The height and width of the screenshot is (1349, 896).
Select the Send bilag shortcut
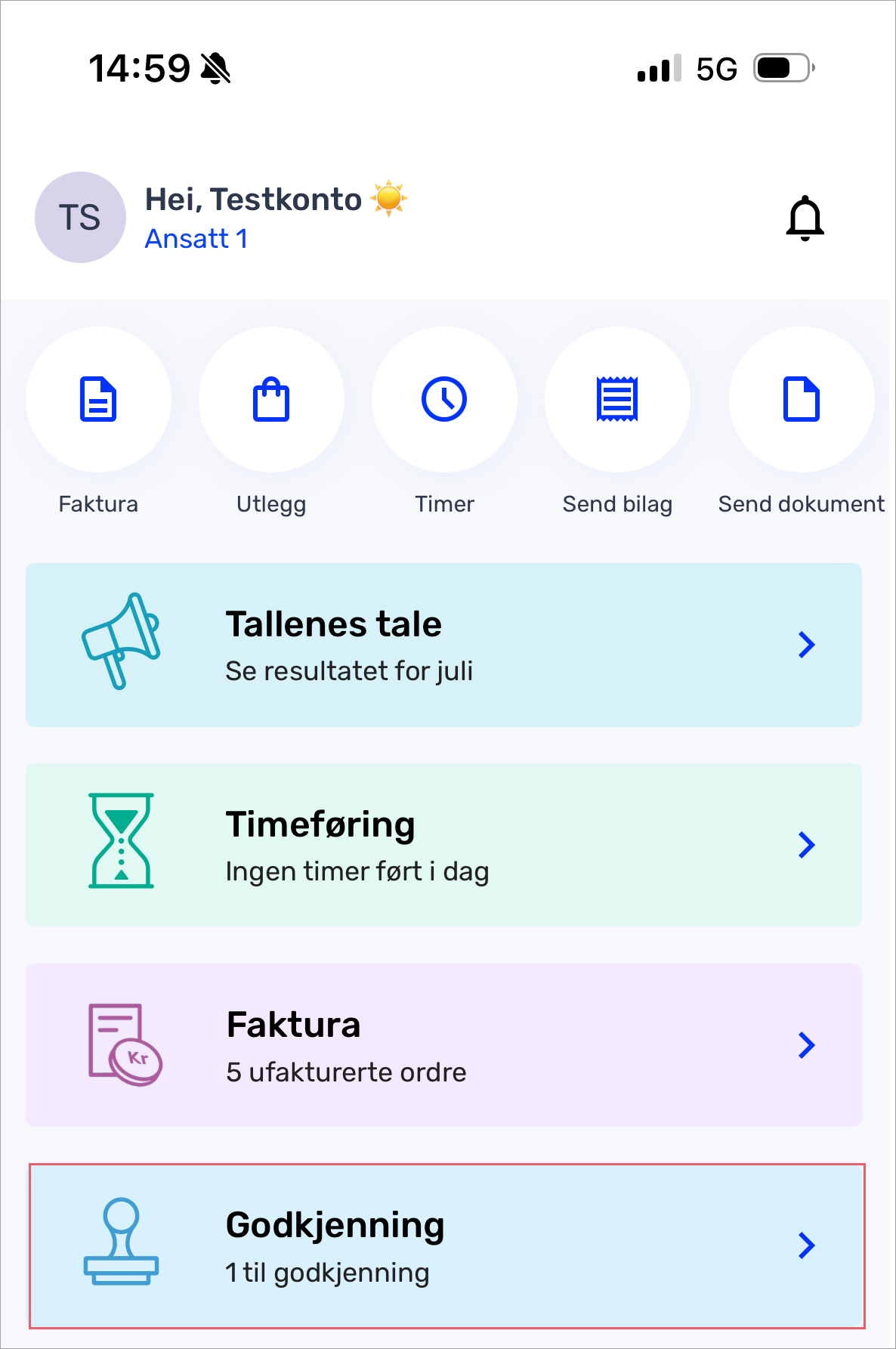click(617, 400)
